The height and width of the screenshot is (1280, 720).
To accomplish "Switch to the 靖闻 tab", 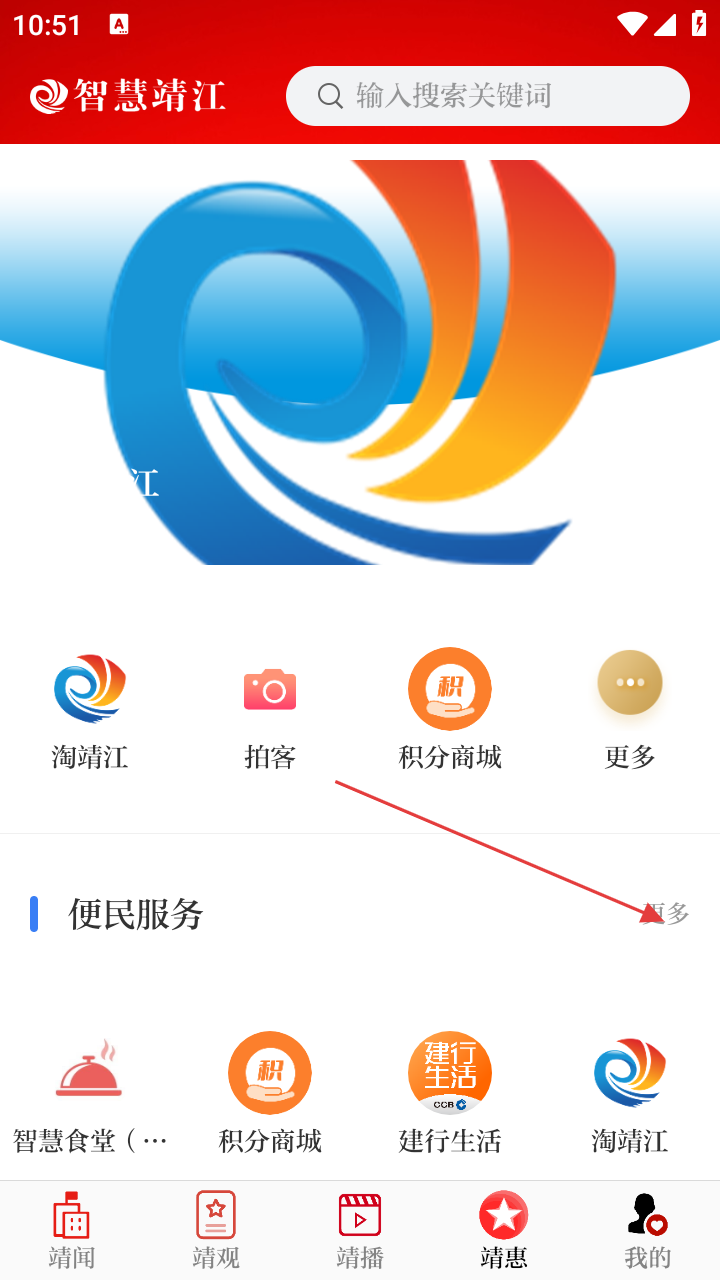I will pyautogui.click(x=72, y=1230).
